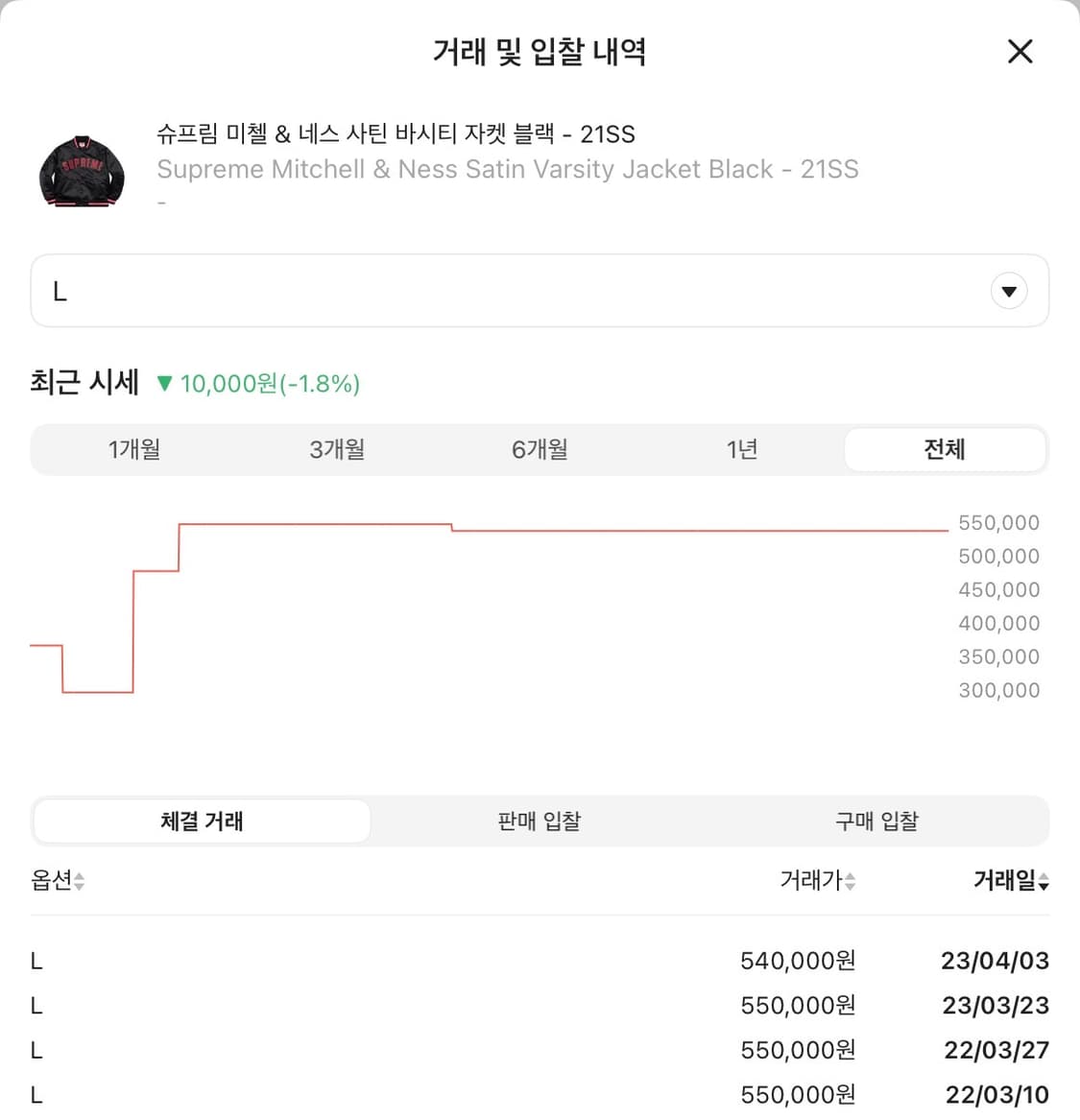Open the size dropdown to change from L
Viewport: 1080px width, 1120px height.
(1009, 291)
